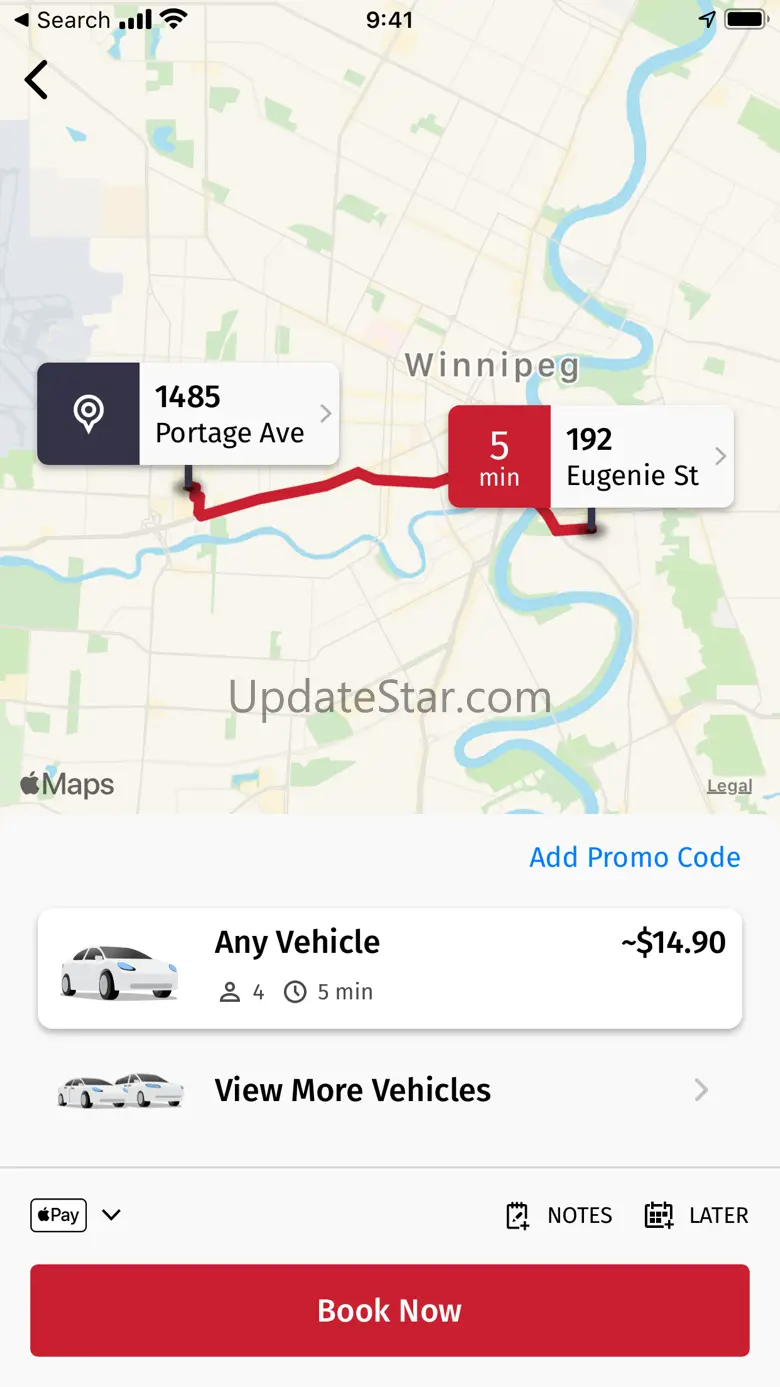Viewport: 780px width, 1387px height.
Task: Return to the Search app in status bar
Action: click(60, 20)
